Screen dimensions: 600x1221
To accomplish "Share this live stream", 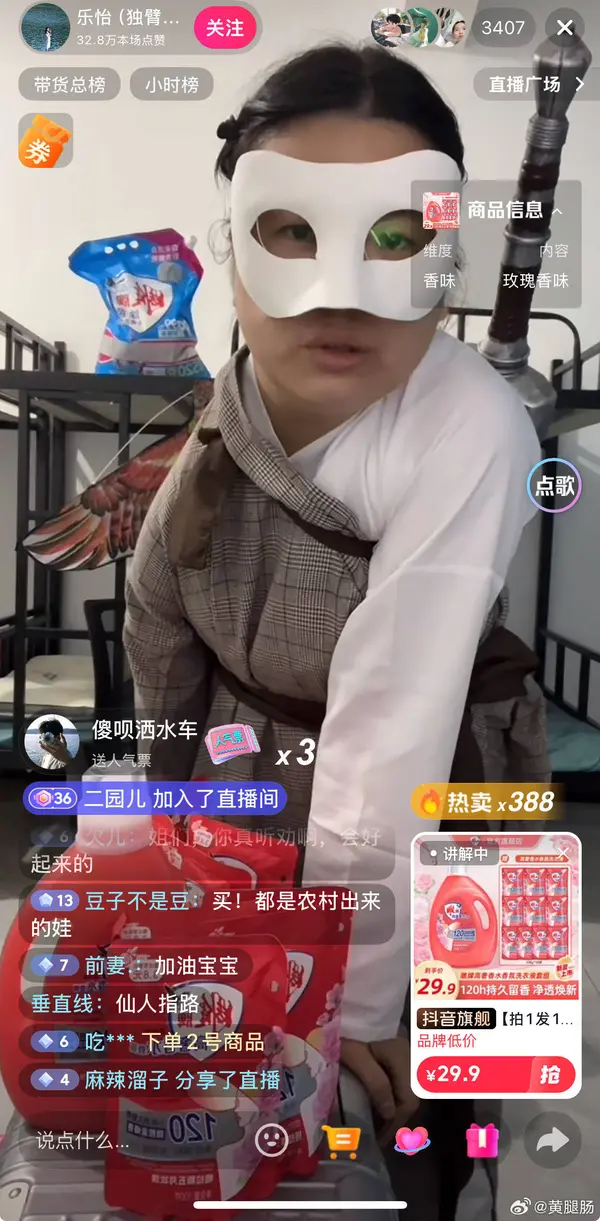I will point(552,1139).
